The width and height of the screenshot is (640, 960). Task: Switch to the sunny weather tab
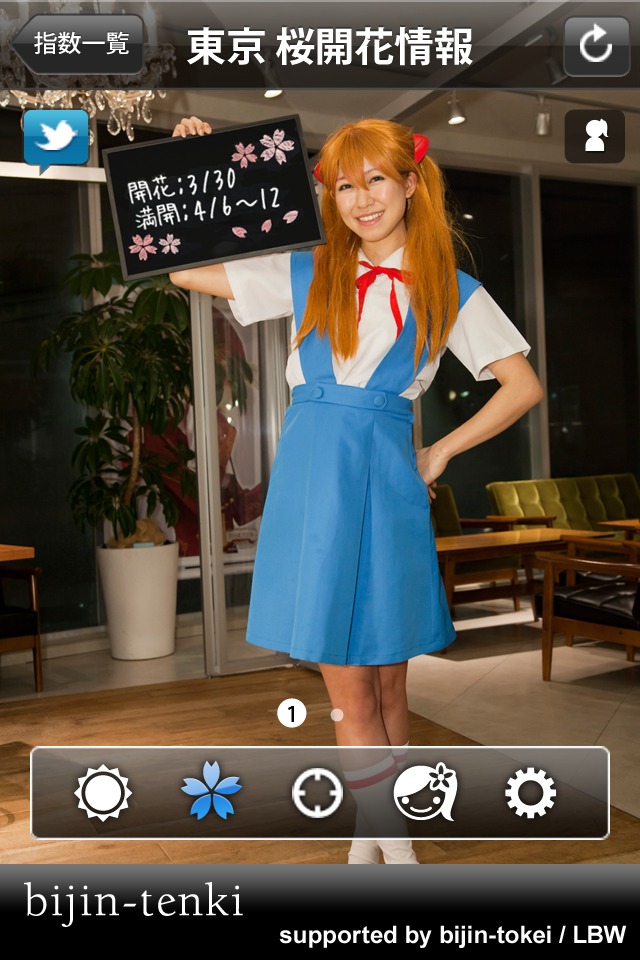click(103, 793)
